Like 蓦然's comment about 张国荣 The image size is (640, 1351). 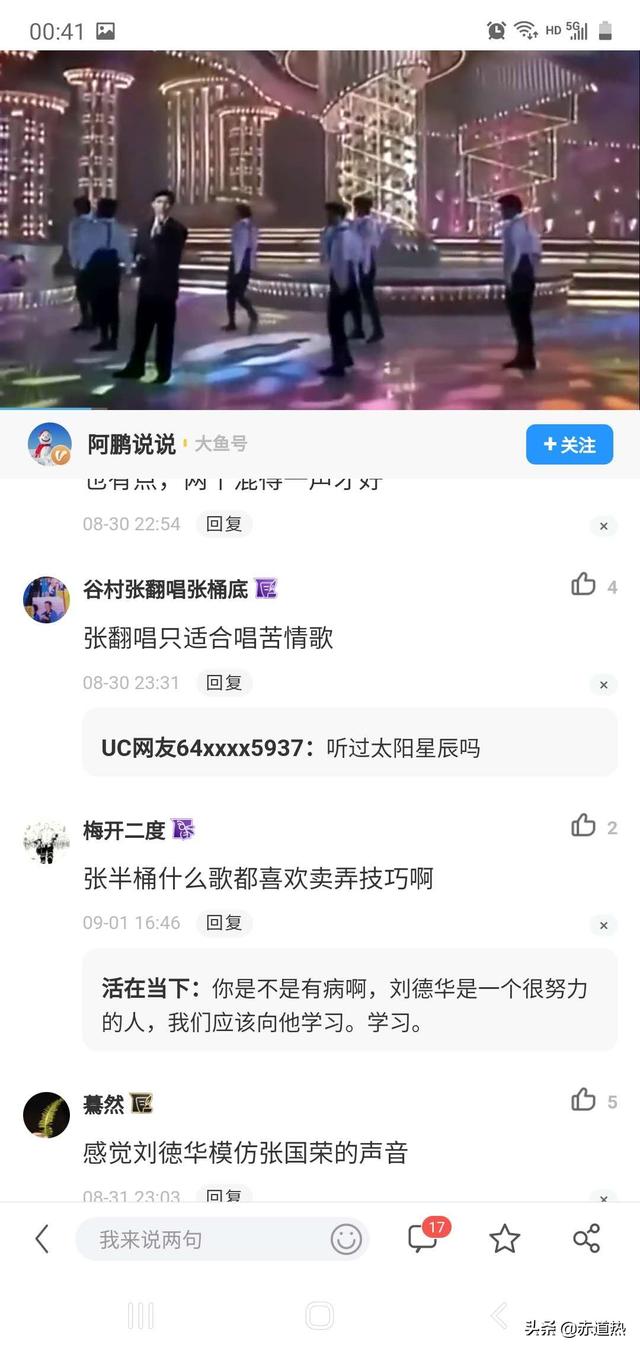584,1100
